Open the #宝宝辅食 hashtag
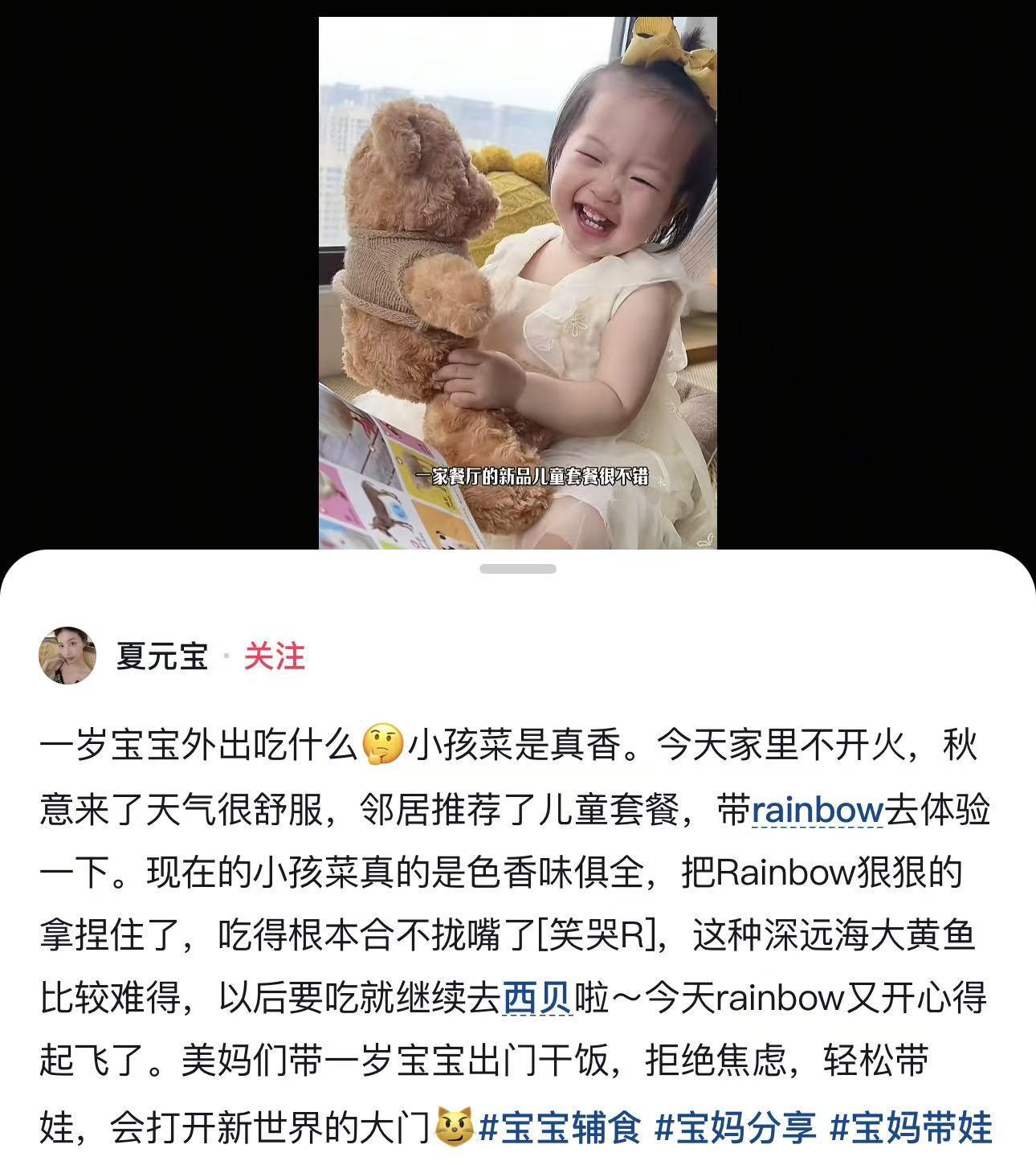1036x1165 pixels. tap(560, 1126)
